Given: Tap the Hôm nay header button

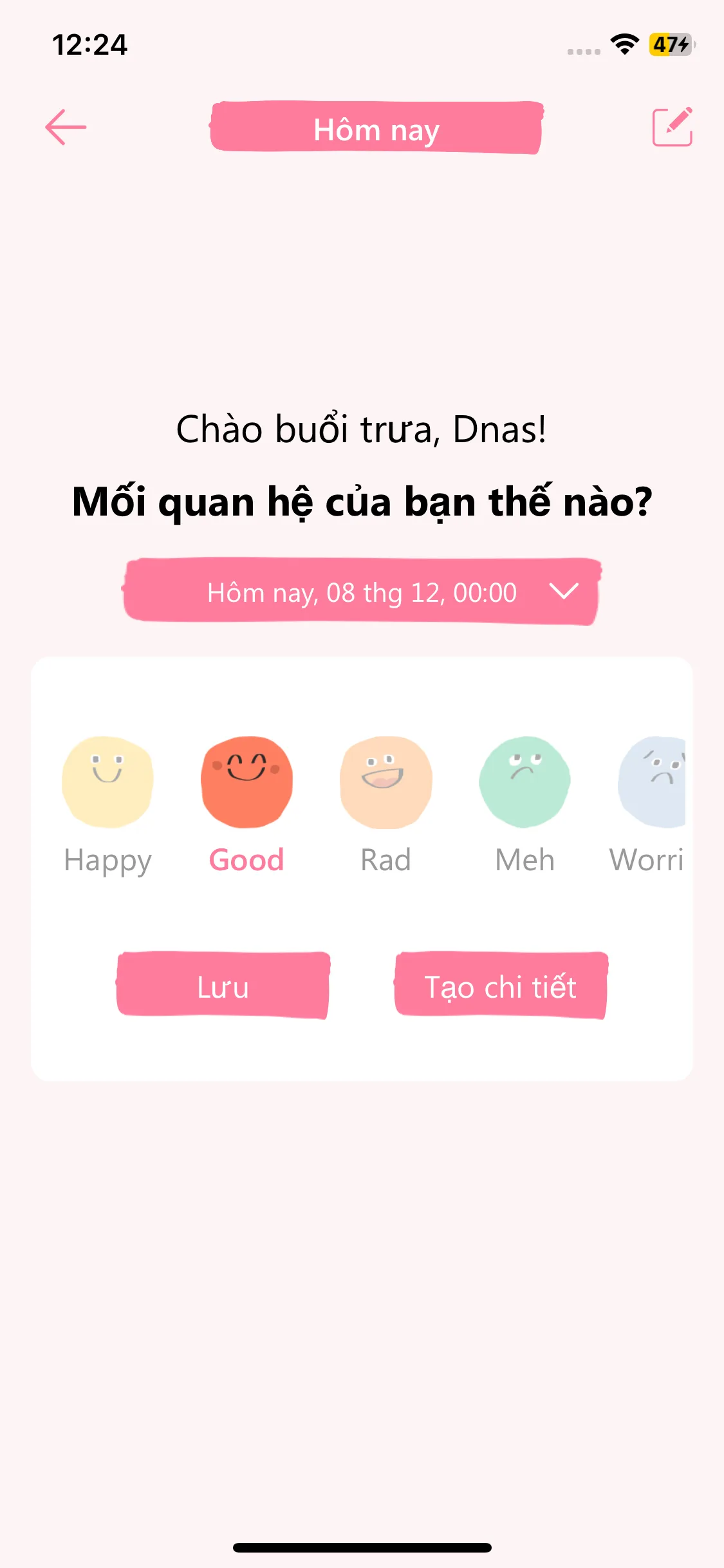Looking at the screenshot, I should coord(376,128).
